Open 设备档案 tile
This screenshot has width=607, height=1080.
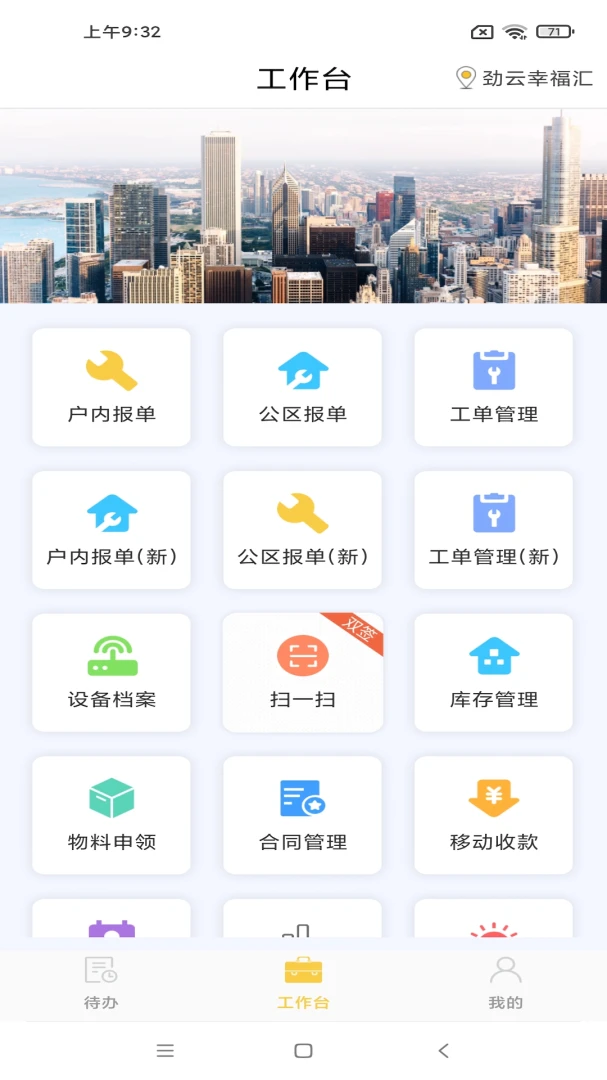click(112, 672)
